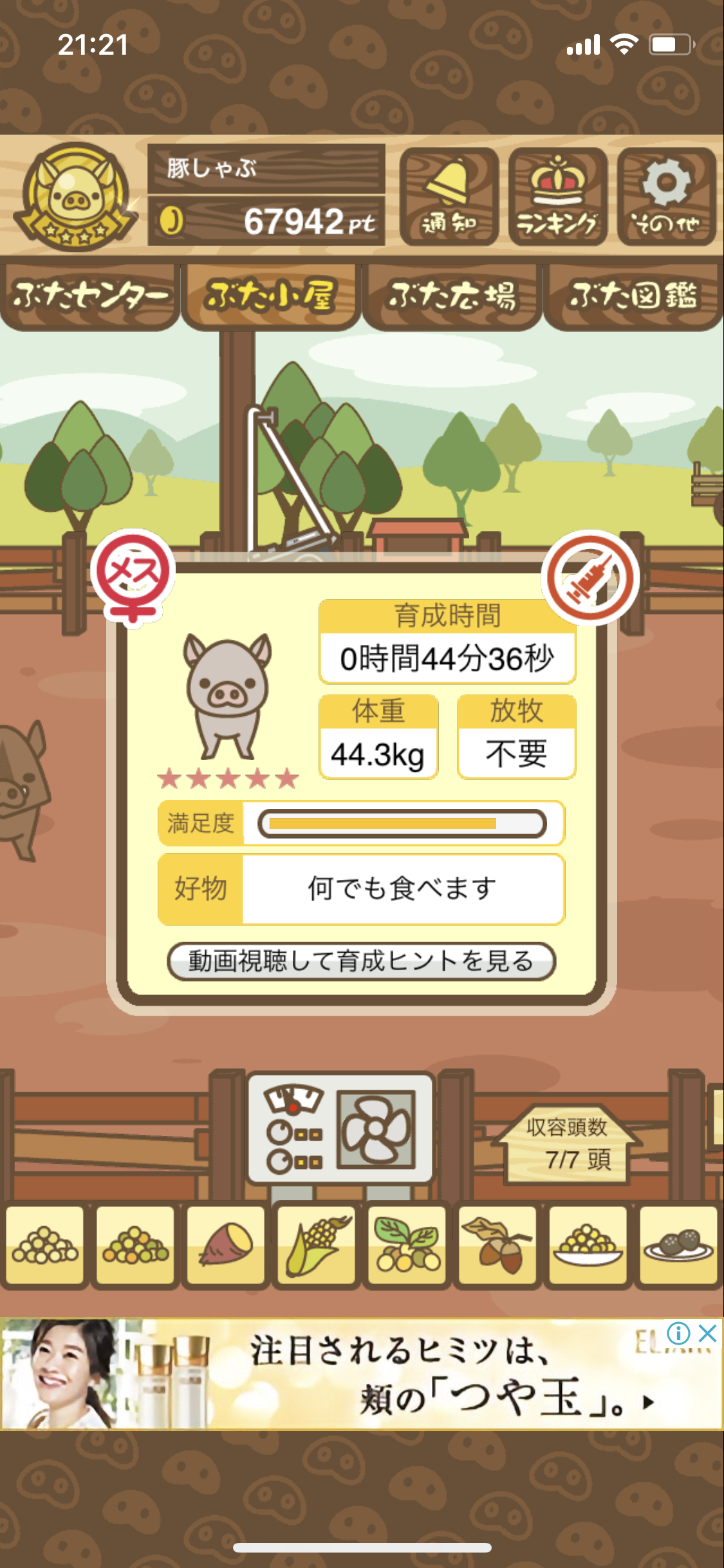Select the dark dumplings on a plate
Screen dimensions: 724x1568
679,1245
